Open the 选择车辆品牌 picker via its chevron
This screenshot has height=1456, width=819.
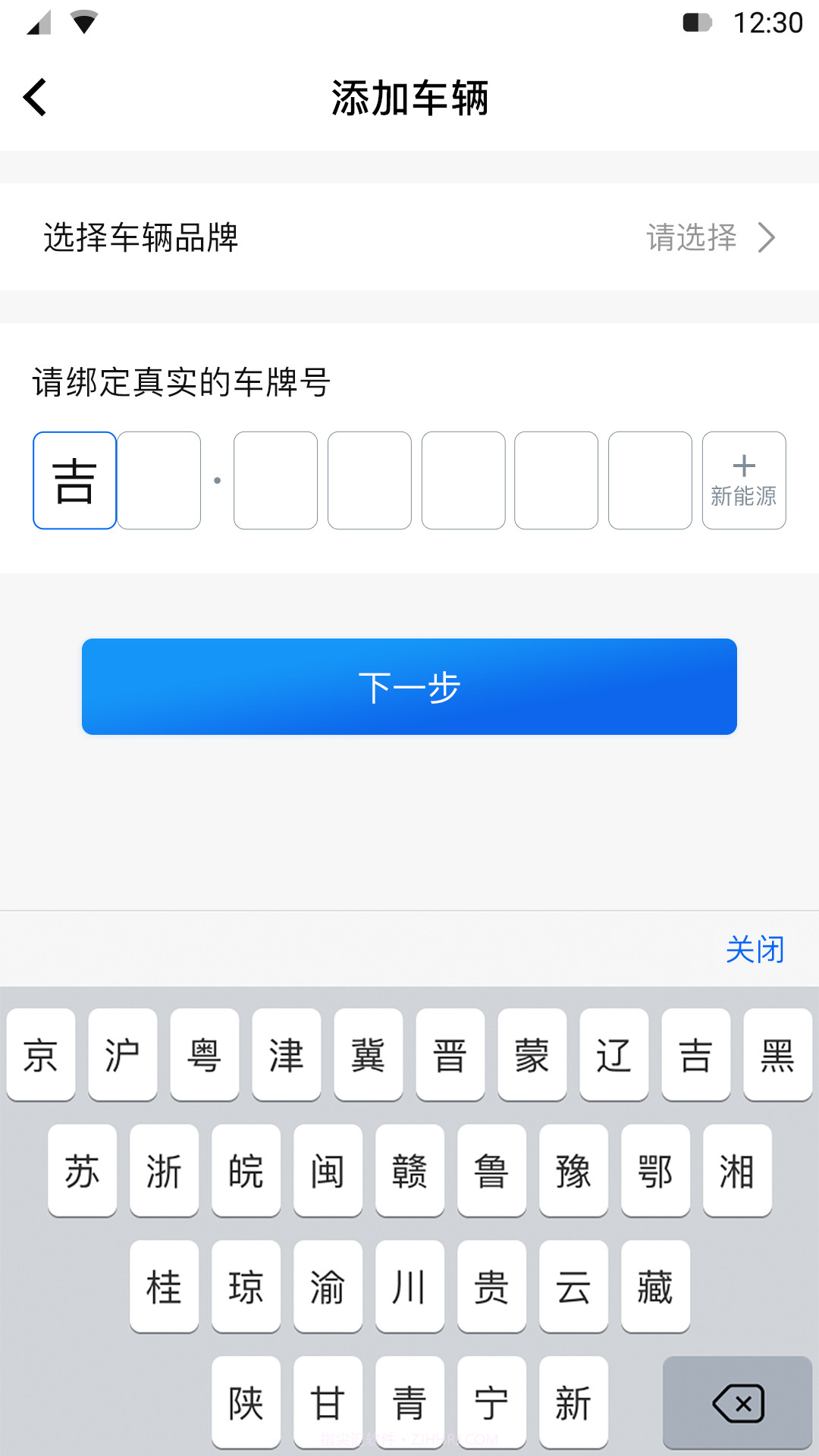(x=767, y=237)
